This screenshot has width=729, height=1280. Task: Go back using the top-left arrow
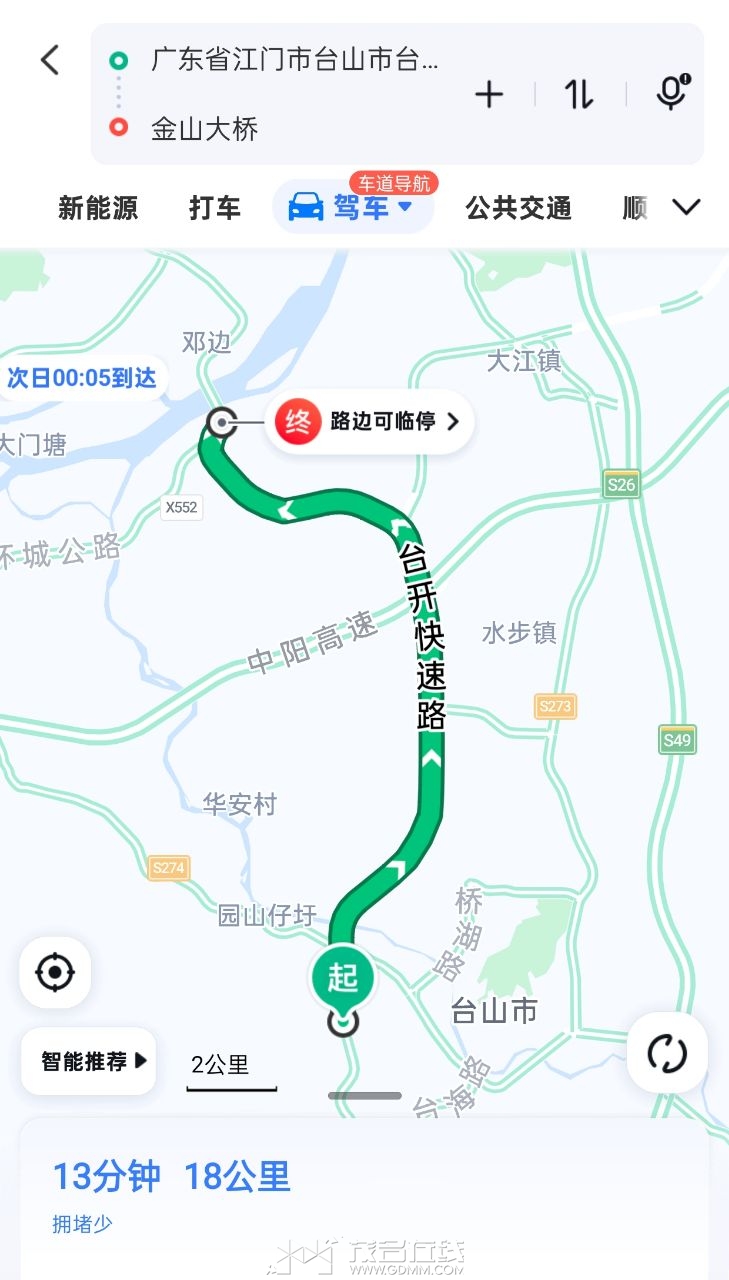(50, 60)
